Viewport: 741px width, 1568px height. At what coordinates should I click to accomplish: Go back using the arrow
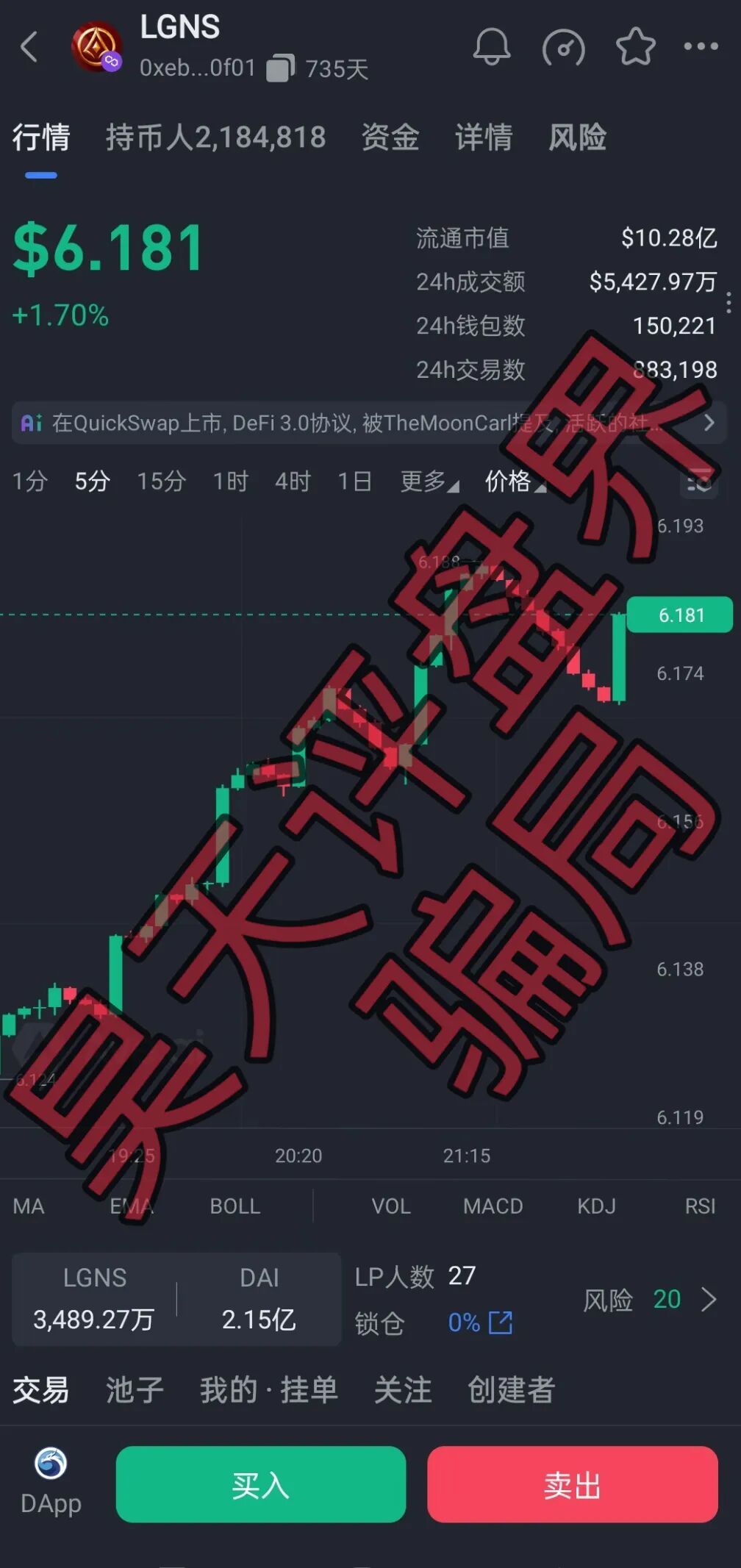tap(29, 48)
